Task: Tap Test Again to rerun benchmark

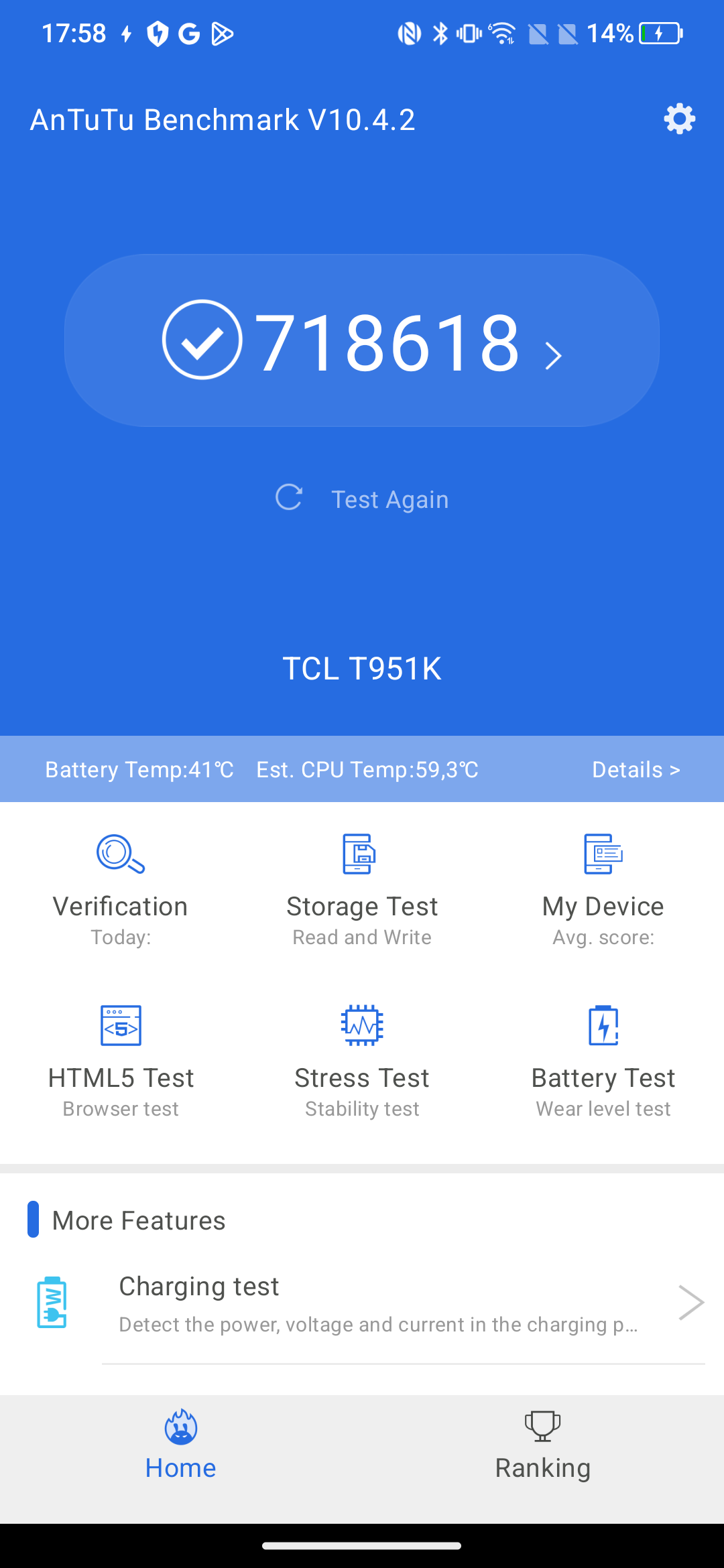Action: click(362, 499)
